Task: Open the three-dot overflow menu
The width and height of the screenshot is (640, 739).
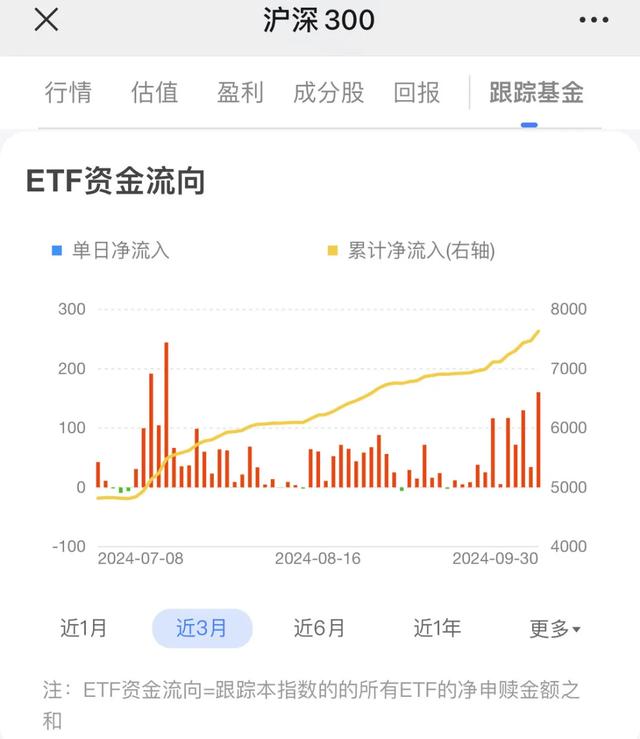Action: (x=593, y=20)
